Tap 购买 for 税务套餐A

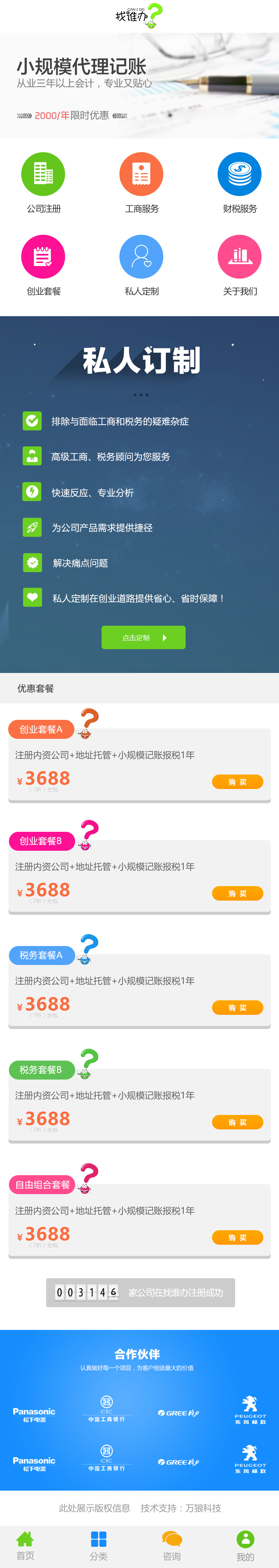point(237,1007)
